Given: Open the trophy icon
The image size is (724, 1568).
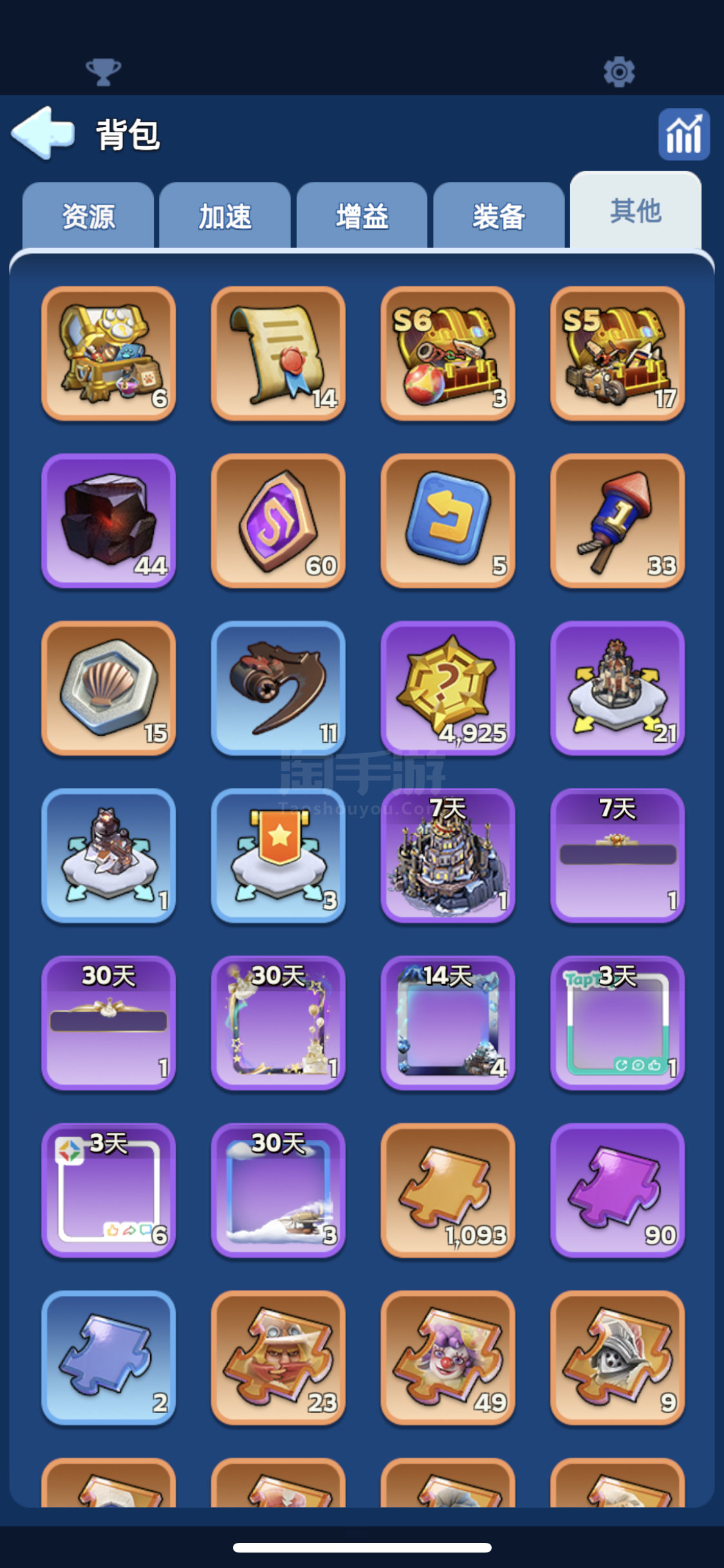Looking at the screenshot, I should point(103,71).
